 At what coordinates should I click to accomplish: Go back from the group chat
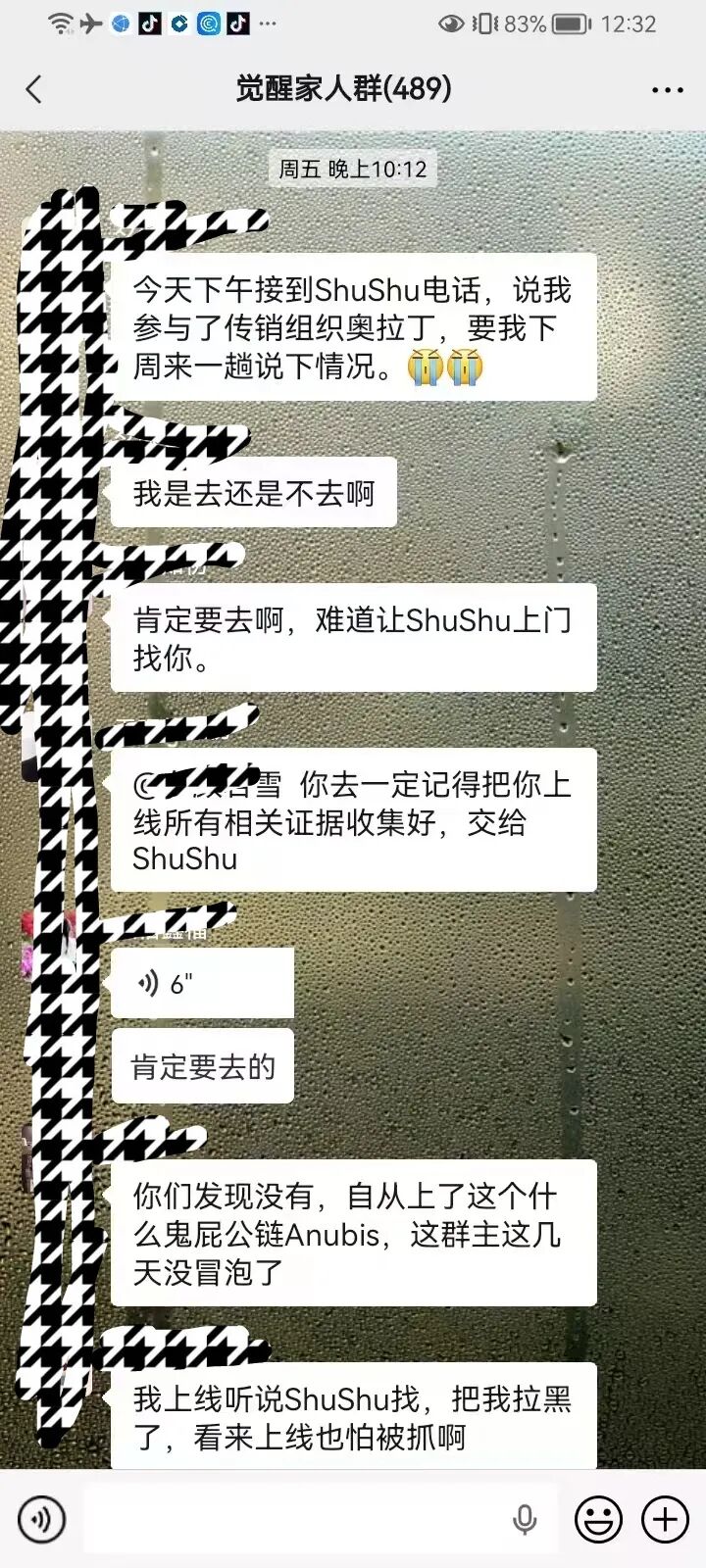coord(34,89)
